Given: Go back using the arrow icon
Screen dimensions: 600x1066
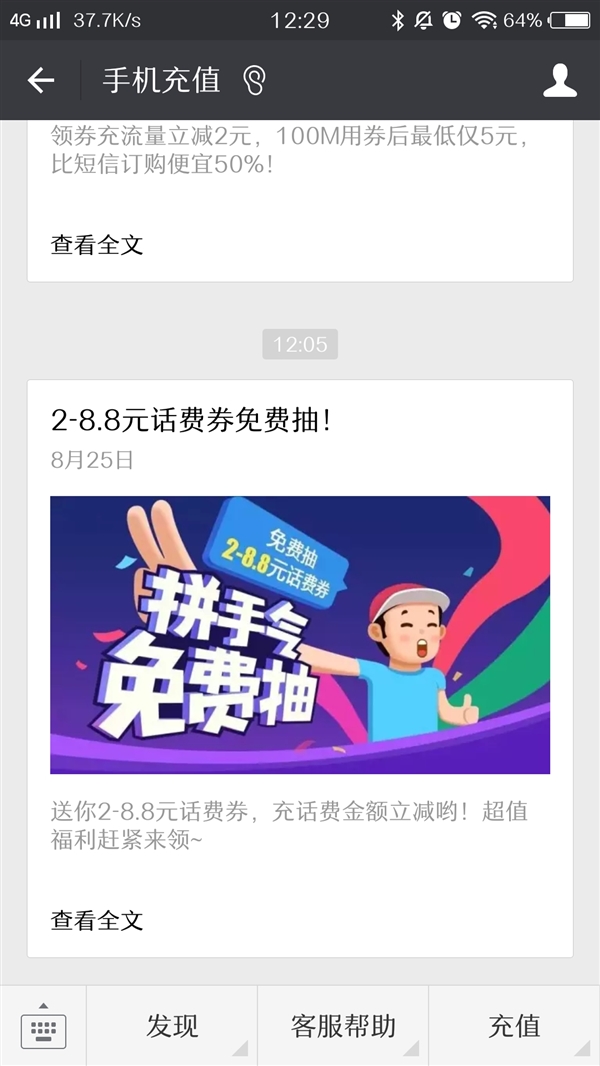Looking at the screenshot, I should (x=41, y=80).
